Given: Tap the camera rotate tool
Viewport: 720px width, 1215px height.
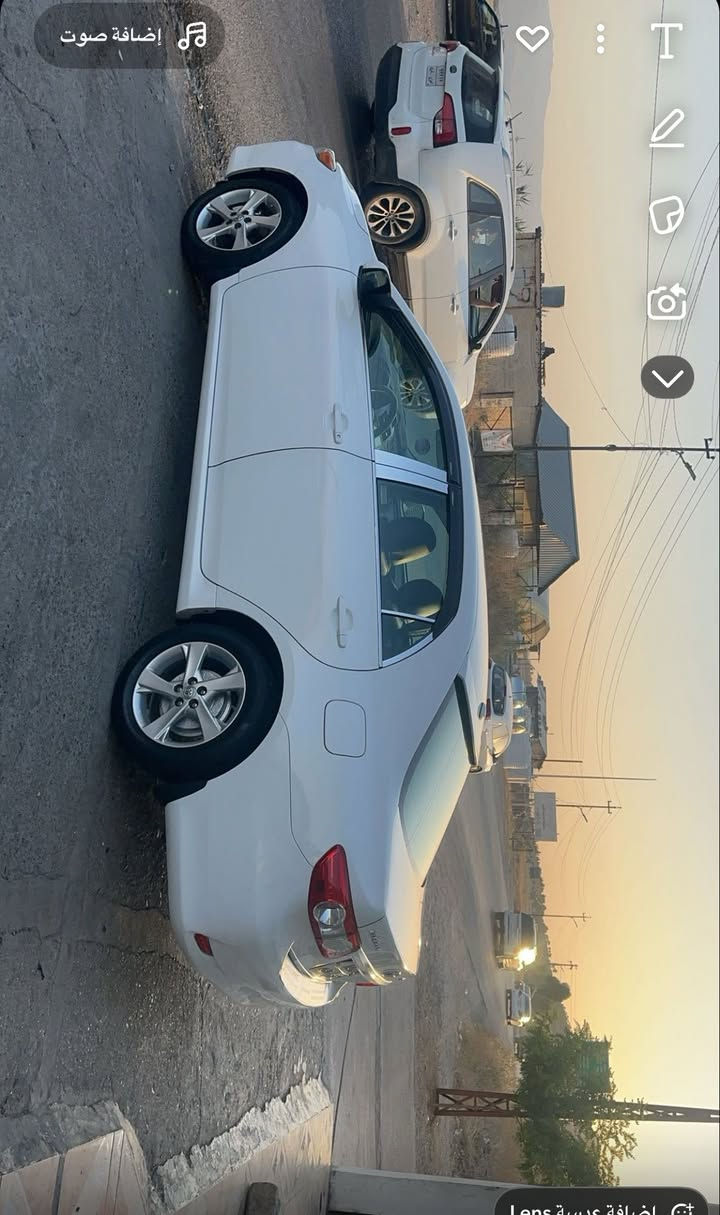Looking at the screenshot, I should 666,301.
